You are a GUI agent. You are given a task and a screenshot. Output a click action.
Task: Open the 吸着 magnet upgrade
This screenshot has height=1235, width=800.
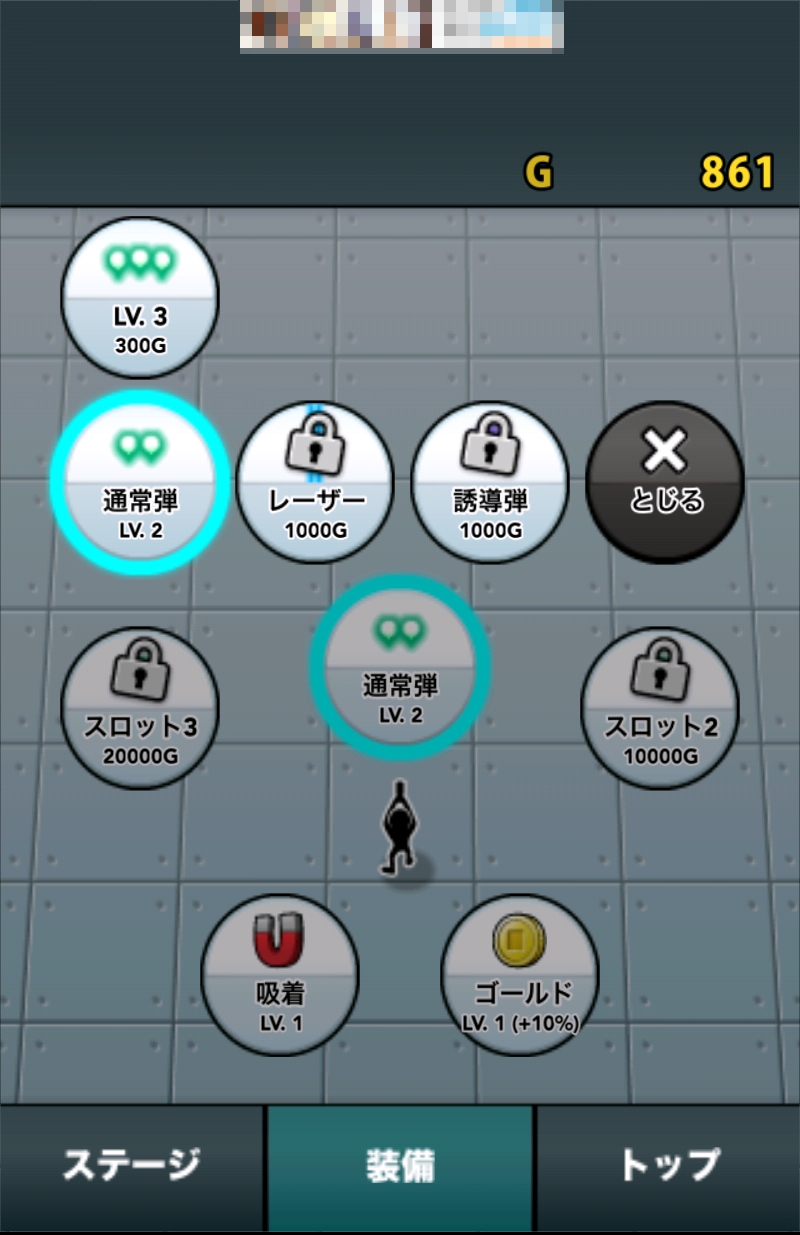[280, 975]
